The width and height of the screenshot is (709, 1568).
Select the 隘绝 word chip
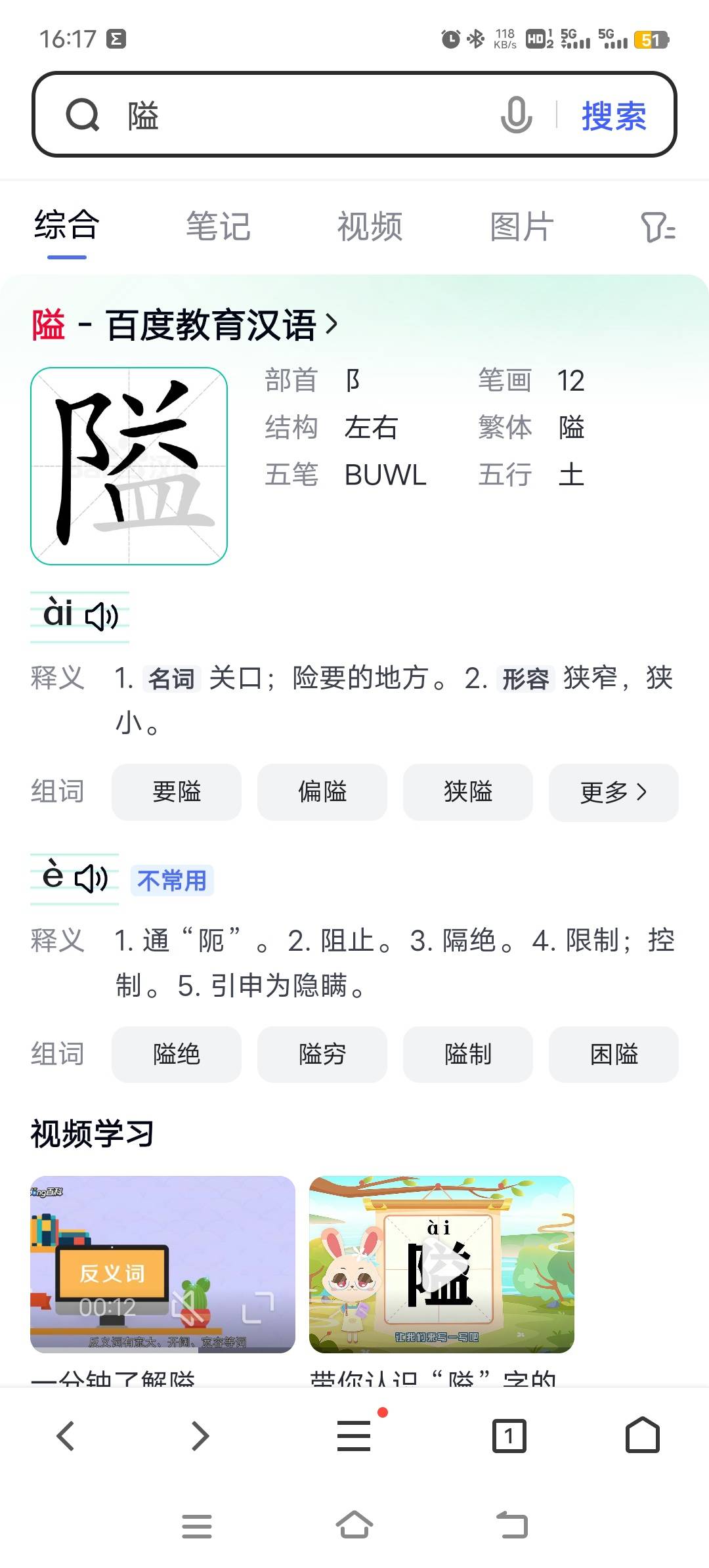pyautogui.click(x=177, y=1055)
